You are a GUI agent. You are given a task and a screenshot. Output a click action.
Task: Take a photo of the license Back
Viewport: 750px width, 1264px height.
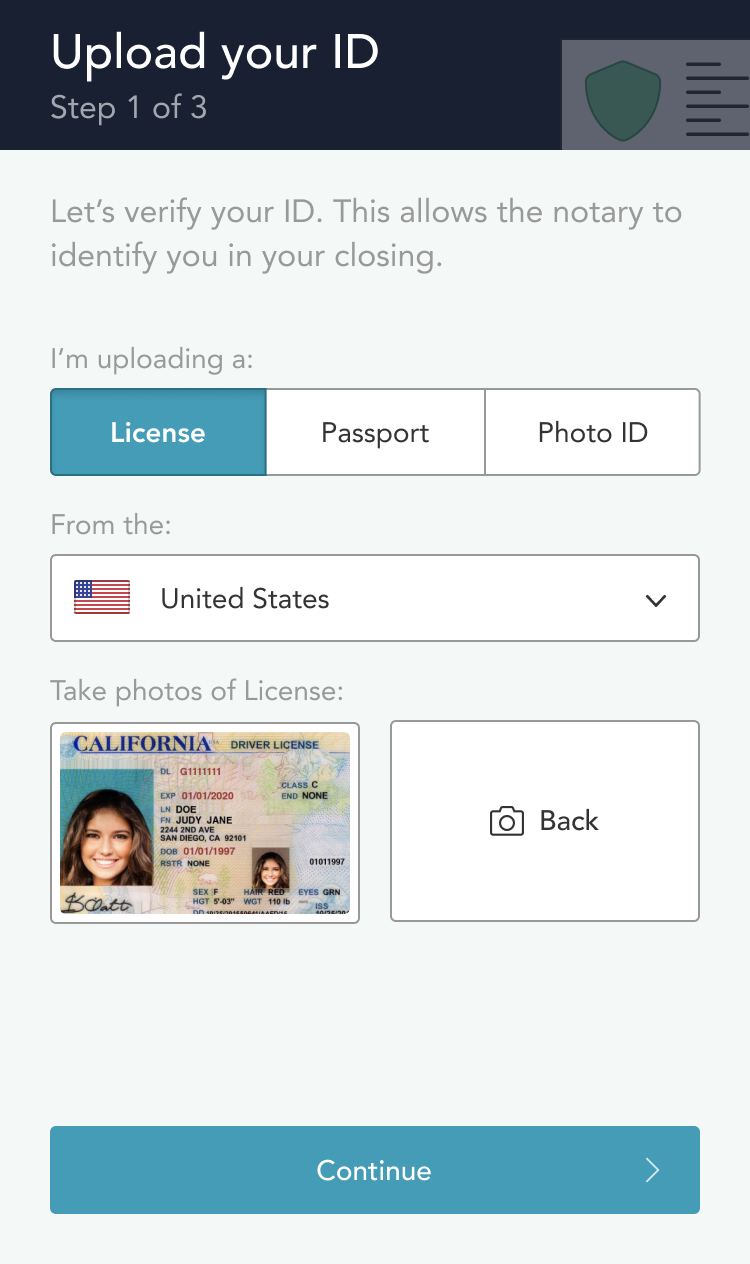pos(544,821)
